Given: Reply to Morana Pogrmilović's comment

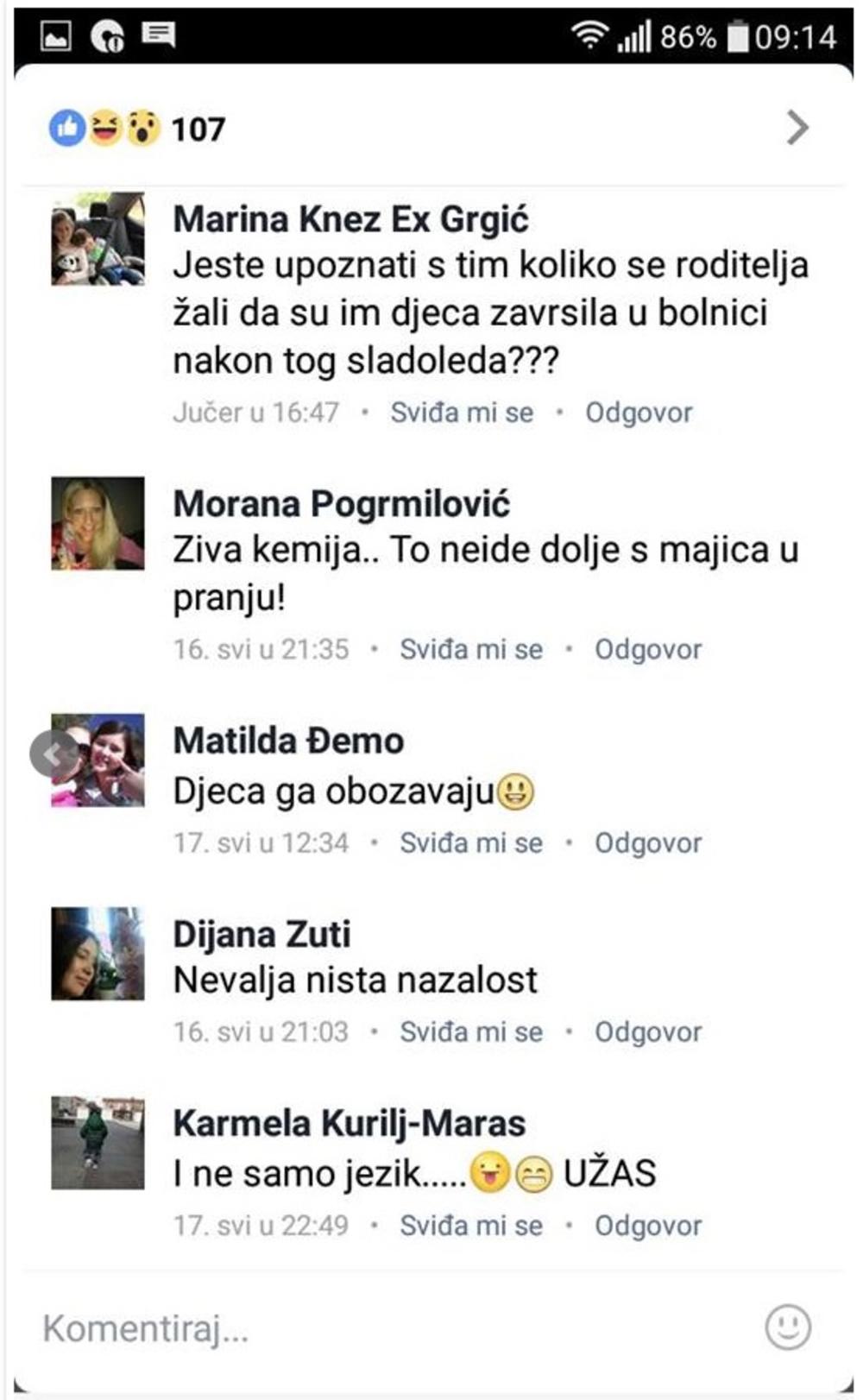Looking at the screenshot, I should click(x=648, y=649).
